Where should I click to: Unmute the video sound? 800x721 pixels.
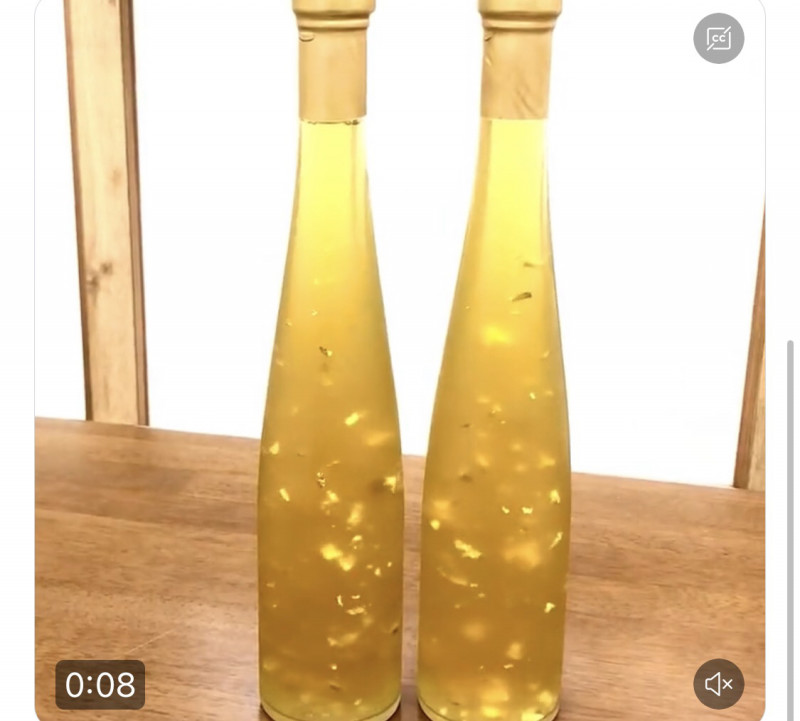(x=718, y=684)
